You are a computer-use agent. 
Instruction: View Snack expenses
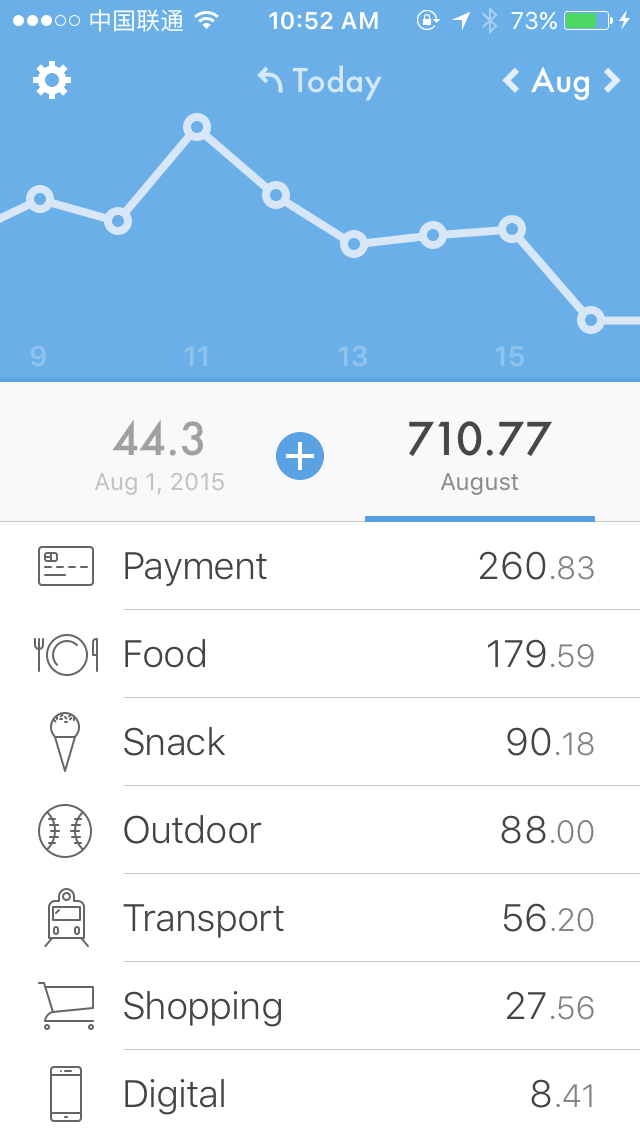click(x=320, y=742)
